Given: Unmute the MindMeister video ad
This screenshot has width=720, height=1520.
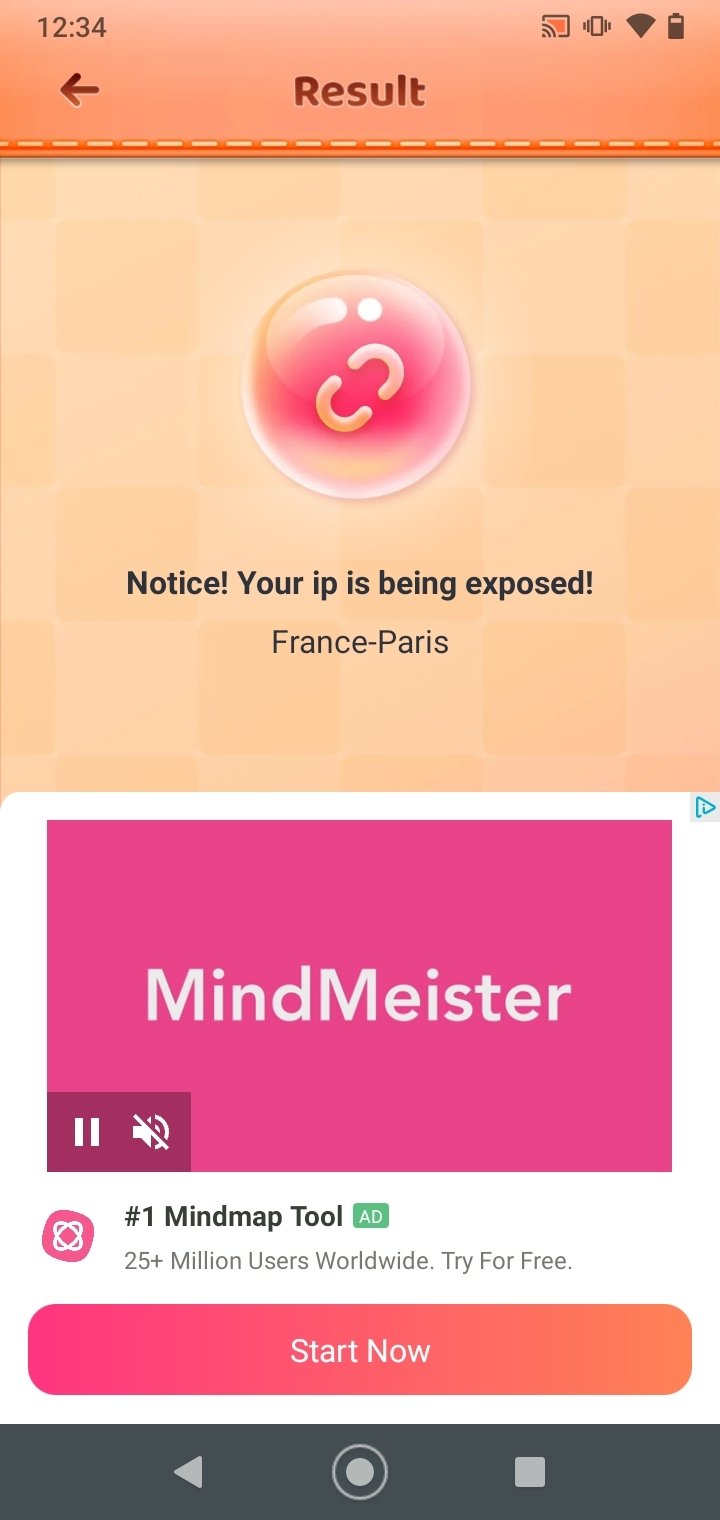Looking at the screenshot, I should point(151,1132).
